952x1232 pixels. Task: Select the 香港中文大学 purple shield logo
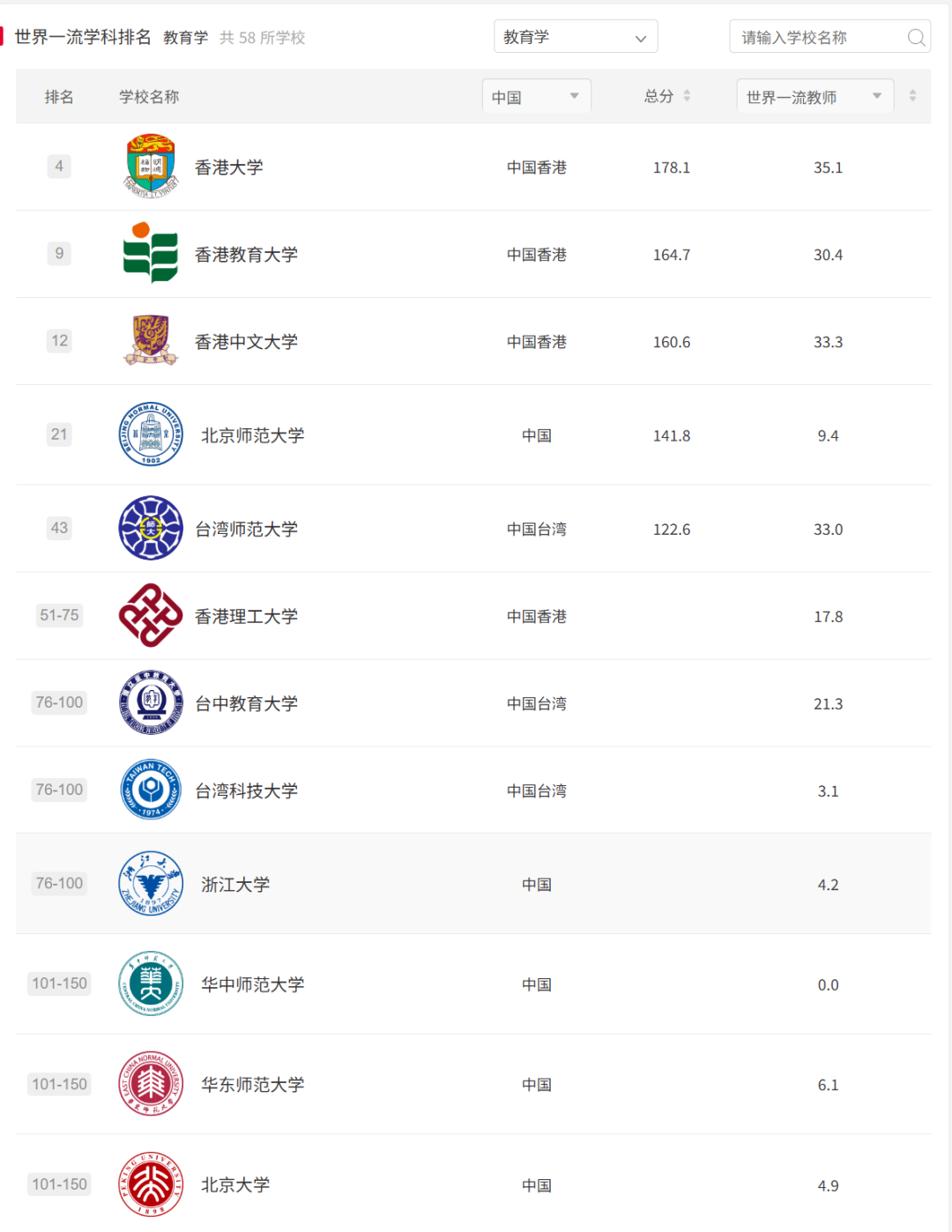150,341
